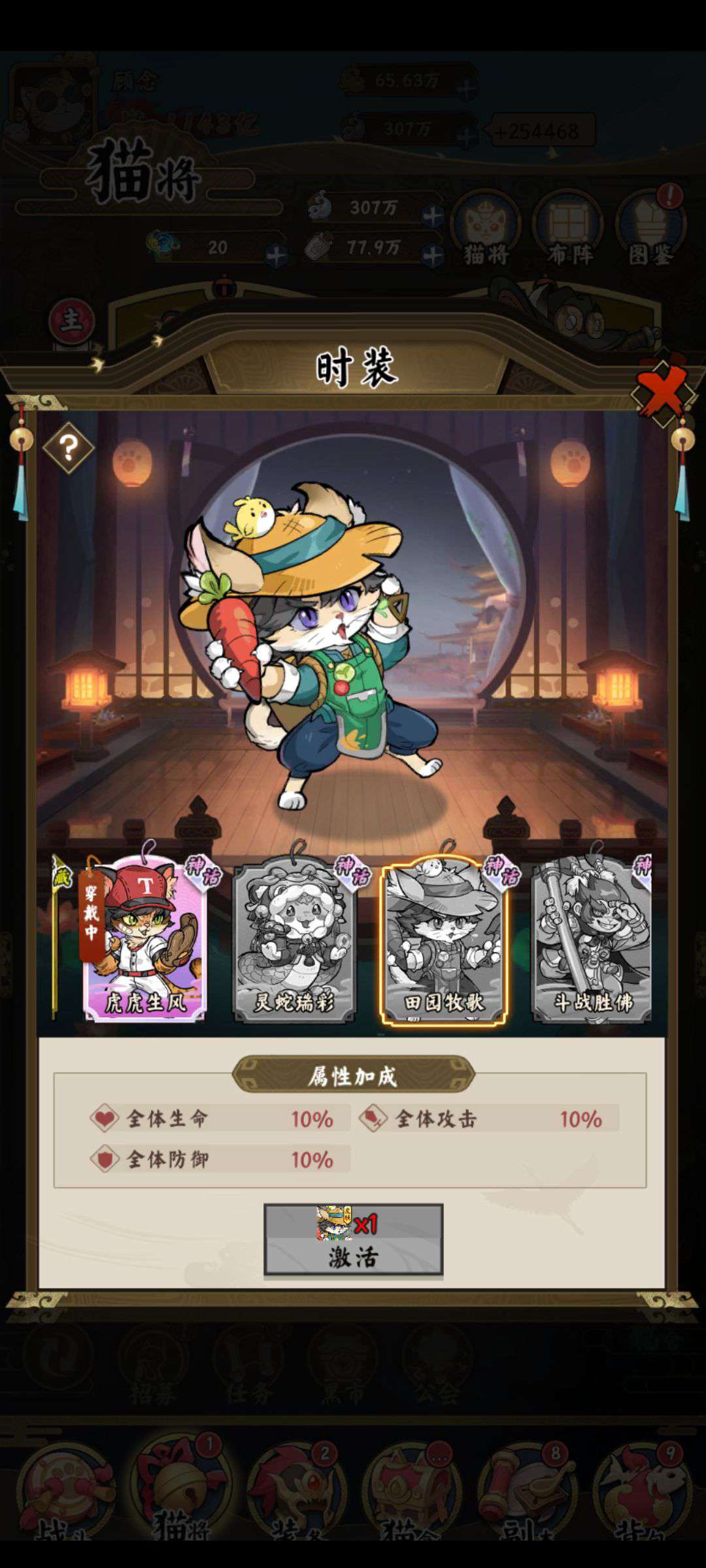This screenshot has width=706, height=1568.
Task: Open the question mark help icon
Action: click(68, 448)
